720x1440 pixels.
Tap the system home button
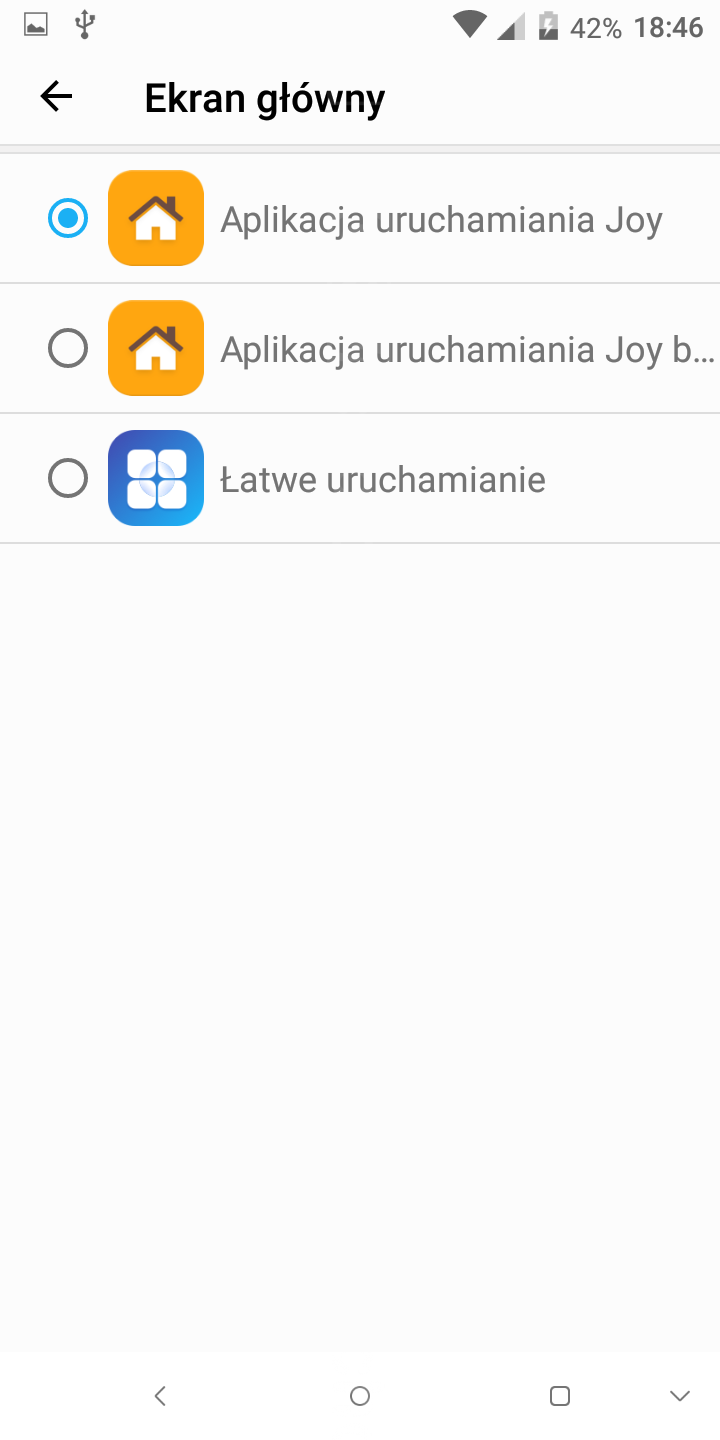point(360,1396)
